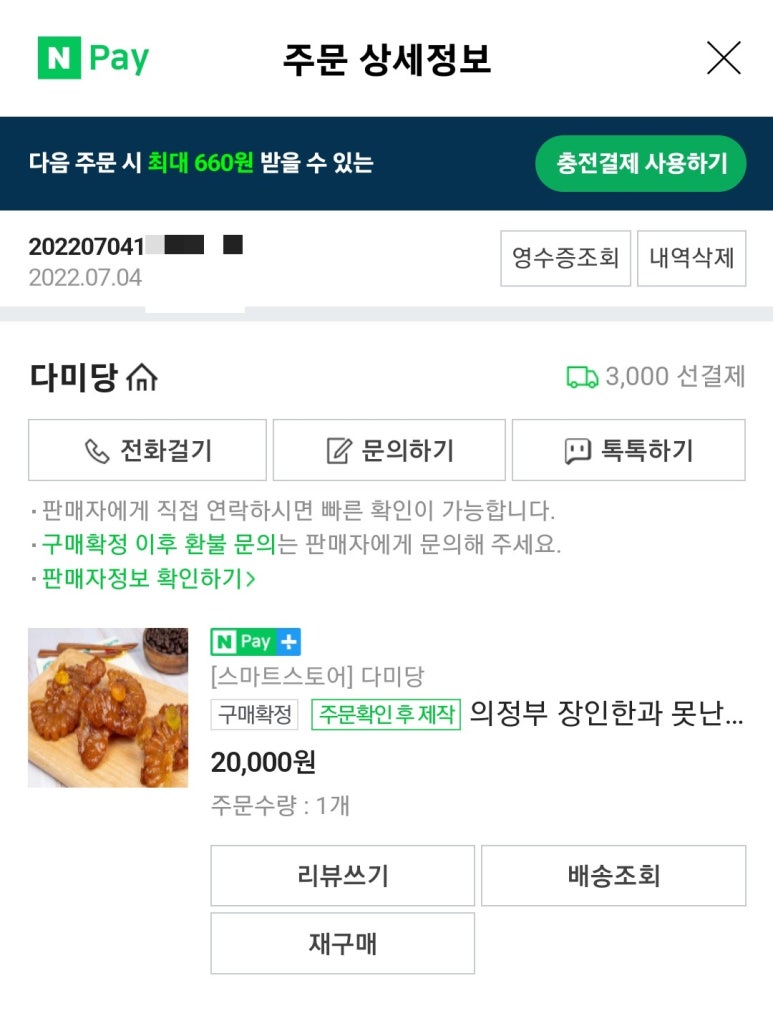Open 영수증조회 receipt lookup

[x=565, y=258]
